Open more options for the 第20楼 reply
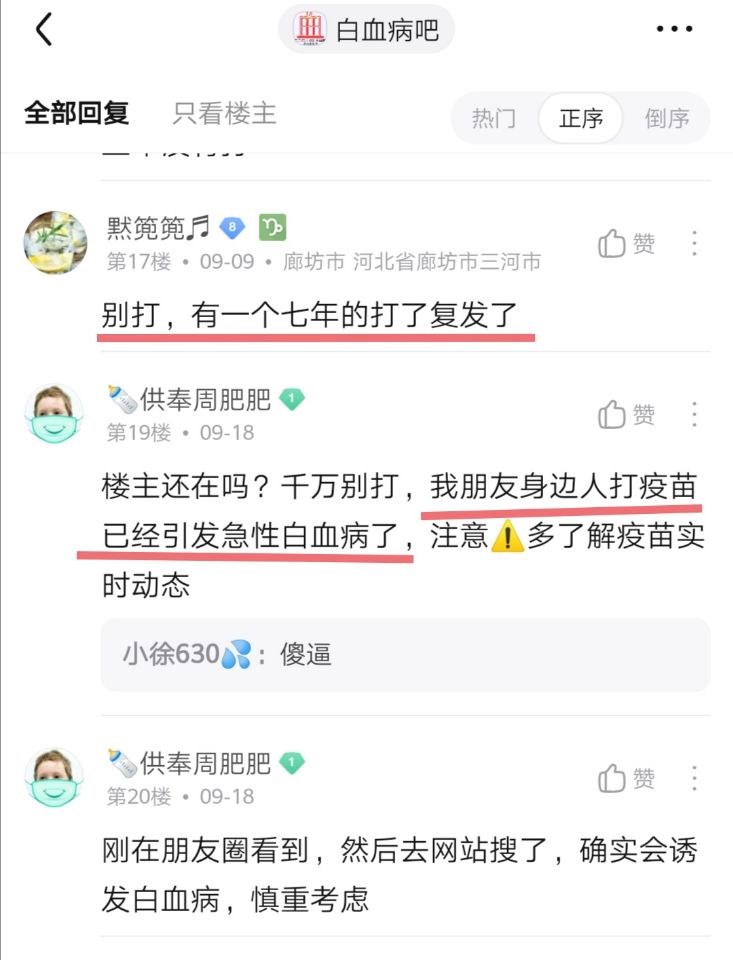This screenshot has width=733, height=960. point(695,778)
